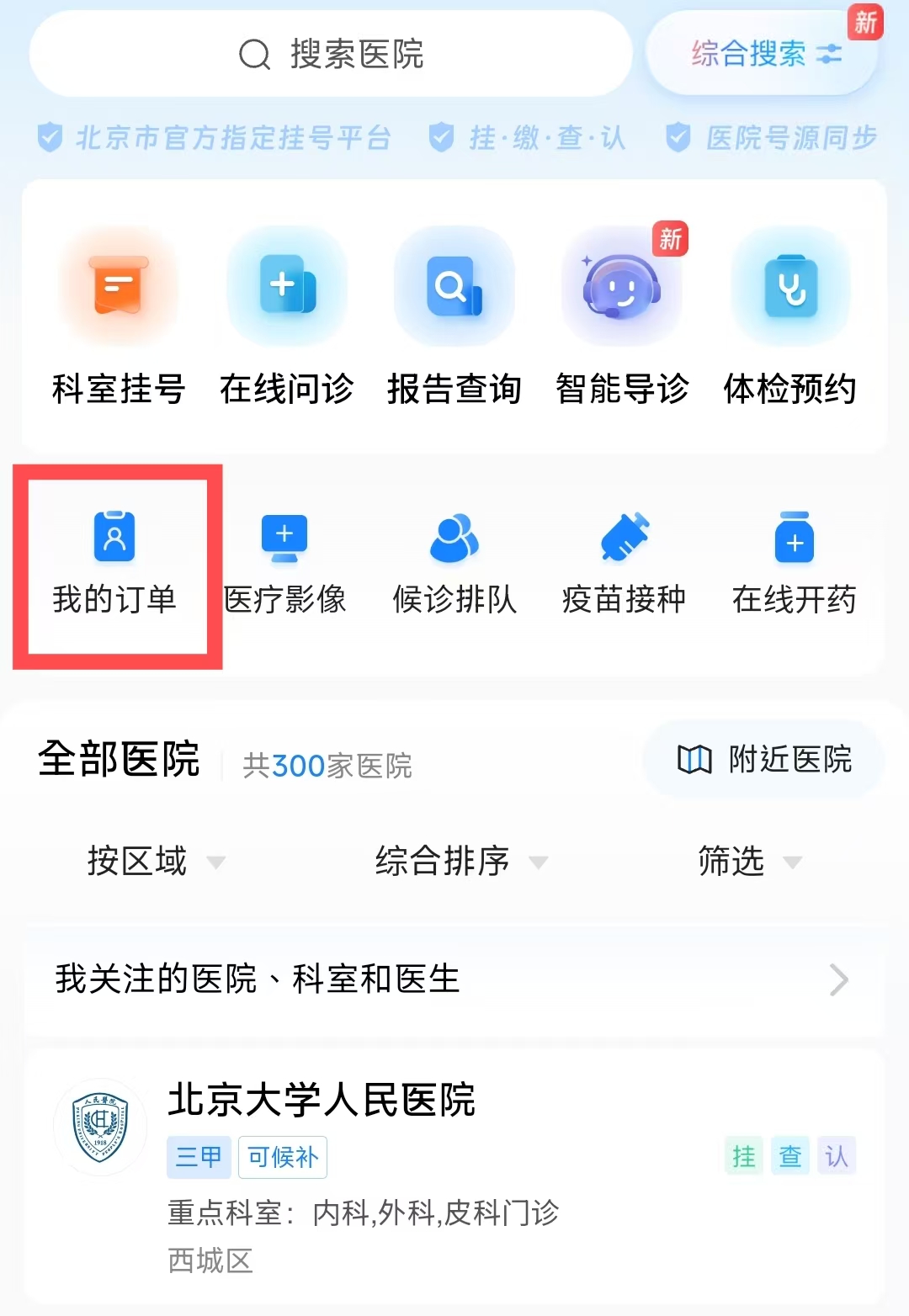This screenshot has width=909, height=1316.
Task: Open 体检预约 health checkup booking
Action: coord(790,320)
